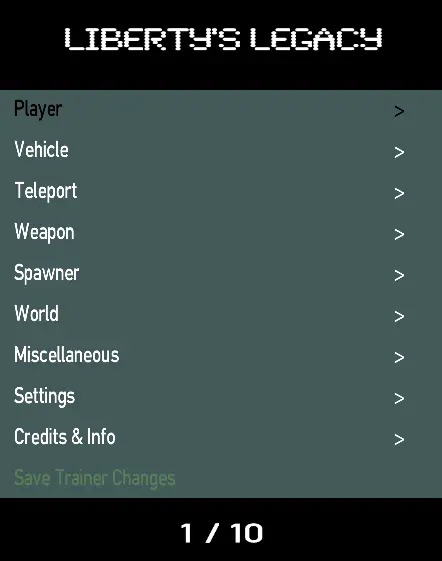View Credits & Info
This screenshot has width=442, height=561.
tap(221, 438)
